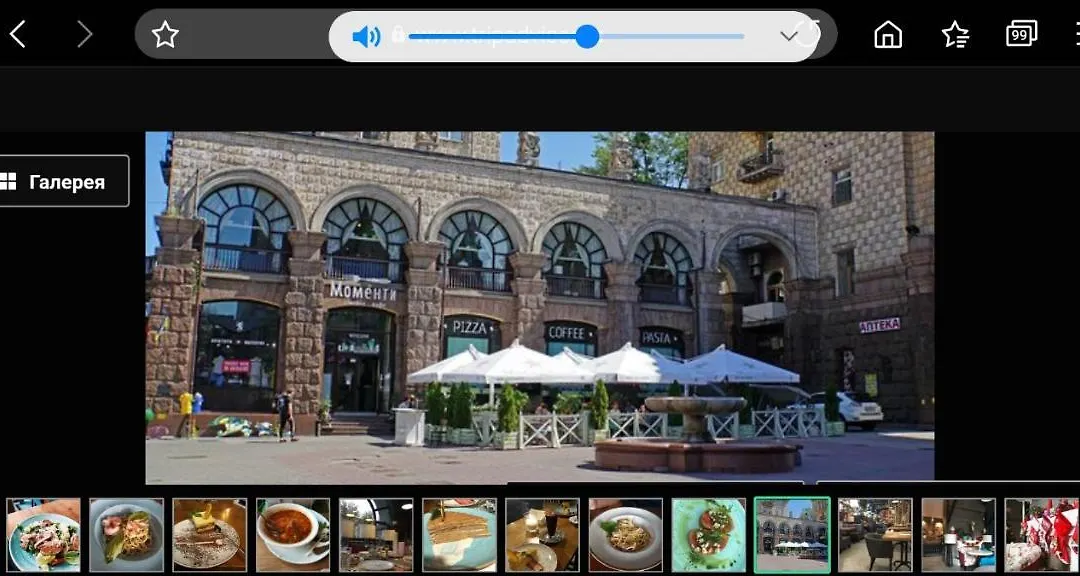Open the saved bookmarks list
The height and width of the screenshot is (576, 1080).
(x=955, y=35)
